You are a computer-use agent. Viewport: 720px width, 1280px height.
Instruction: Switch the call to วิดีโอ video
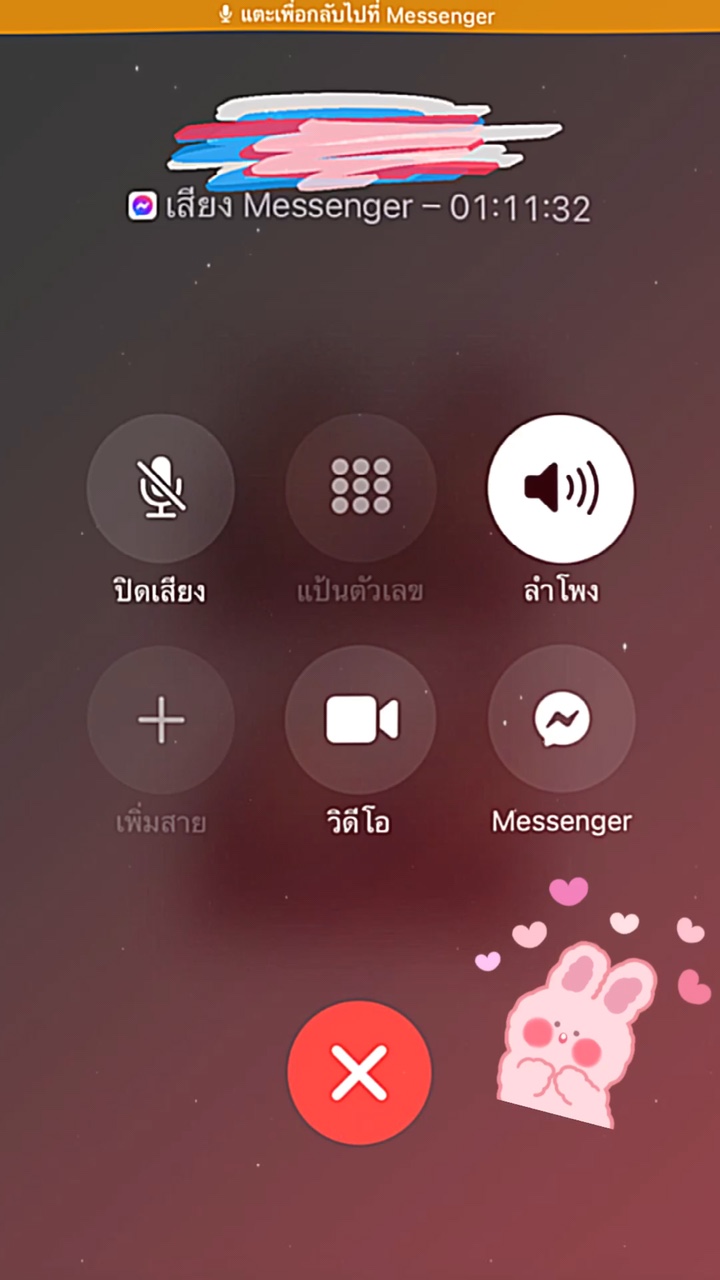(360, 720)
